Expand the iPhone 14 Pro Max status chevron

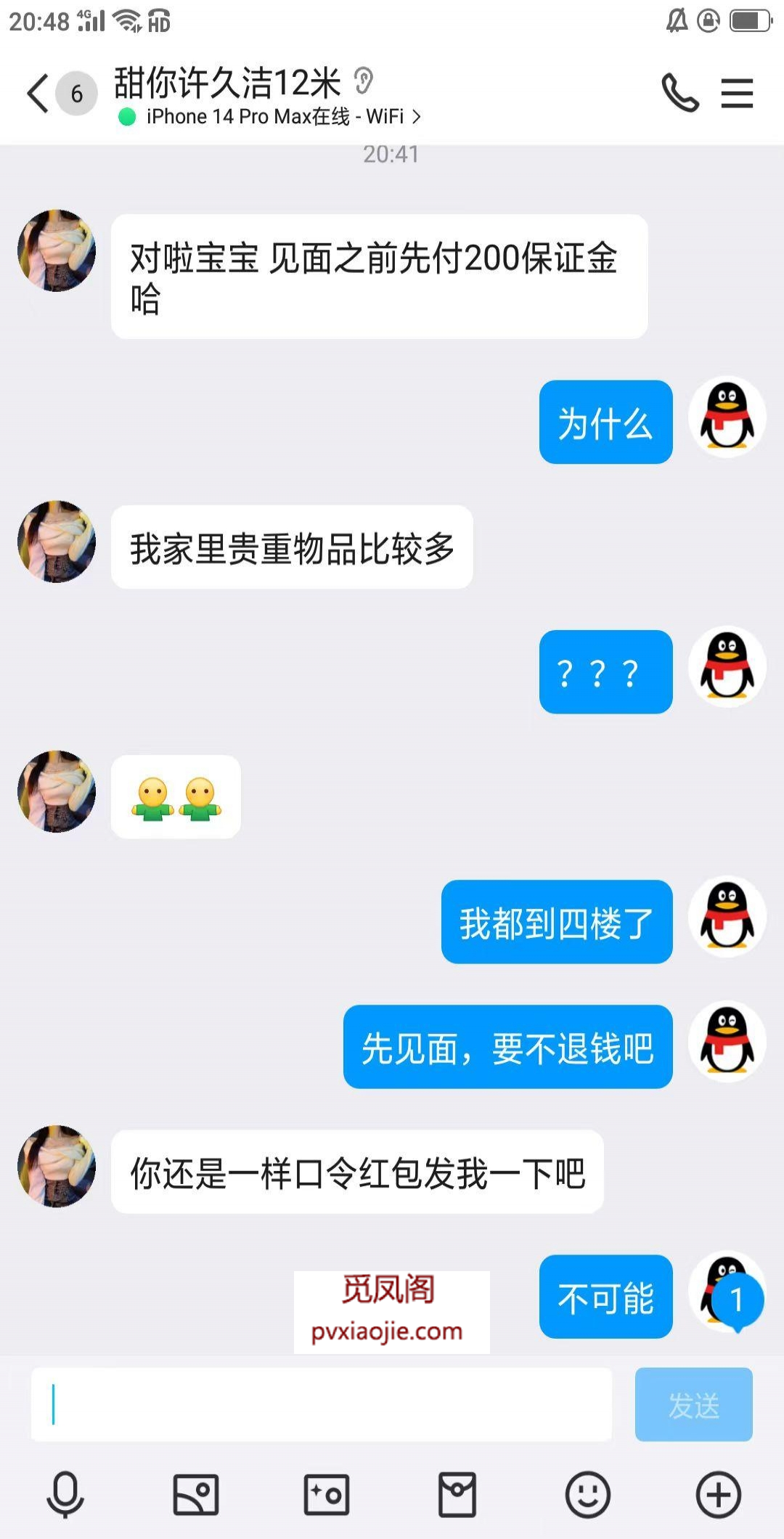coord(416,116)
